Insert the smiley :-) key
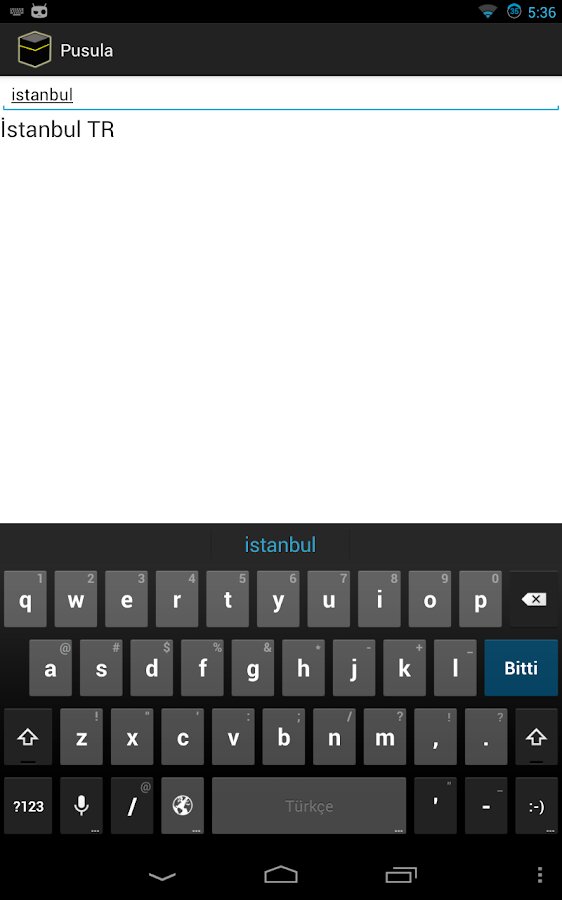 pyautogui.click(x=537, y=806)
